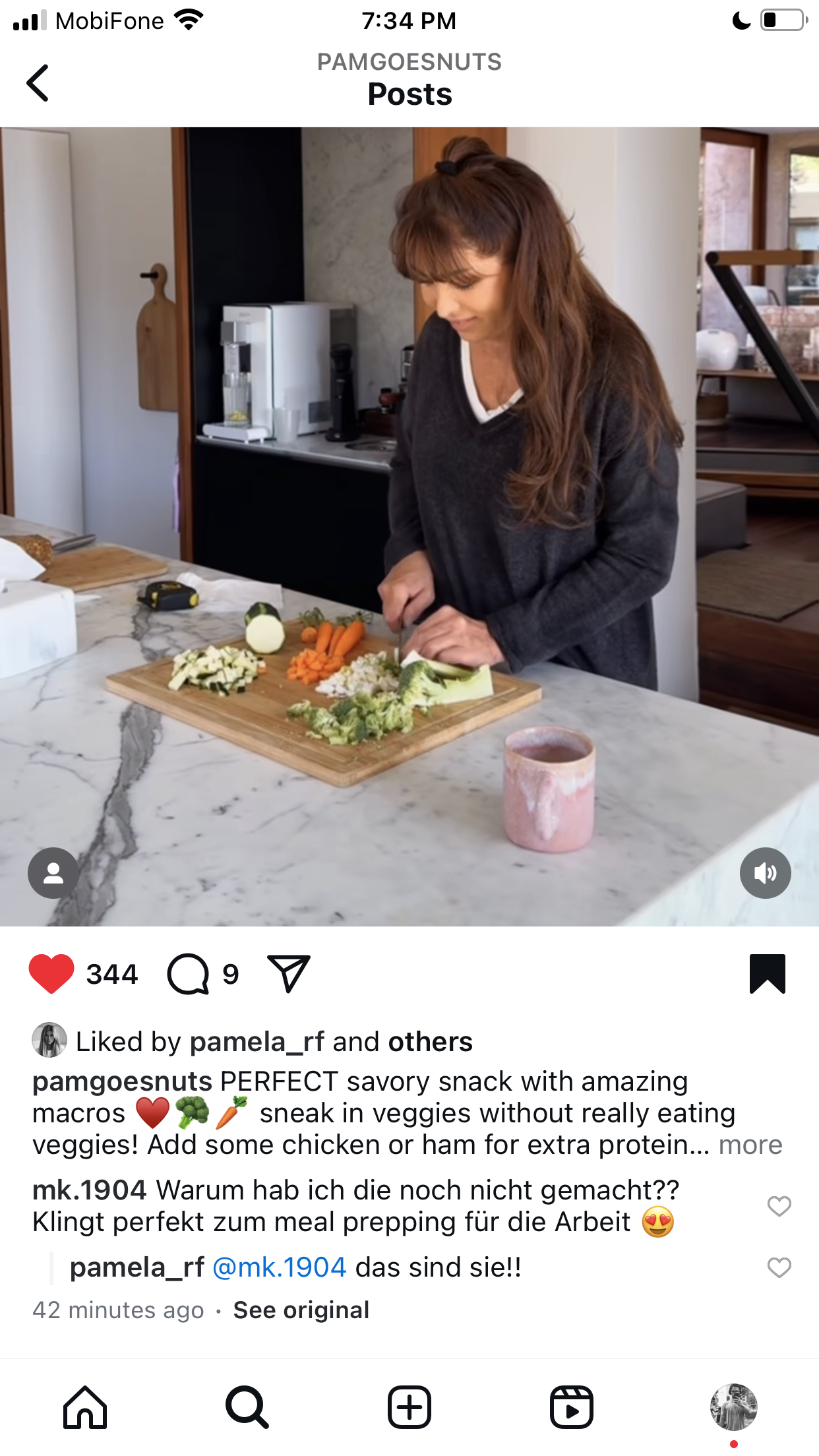Open the comments bubble icon
Image resolution: width=819 pixels, height=1456 pixels.
[188, 974]
